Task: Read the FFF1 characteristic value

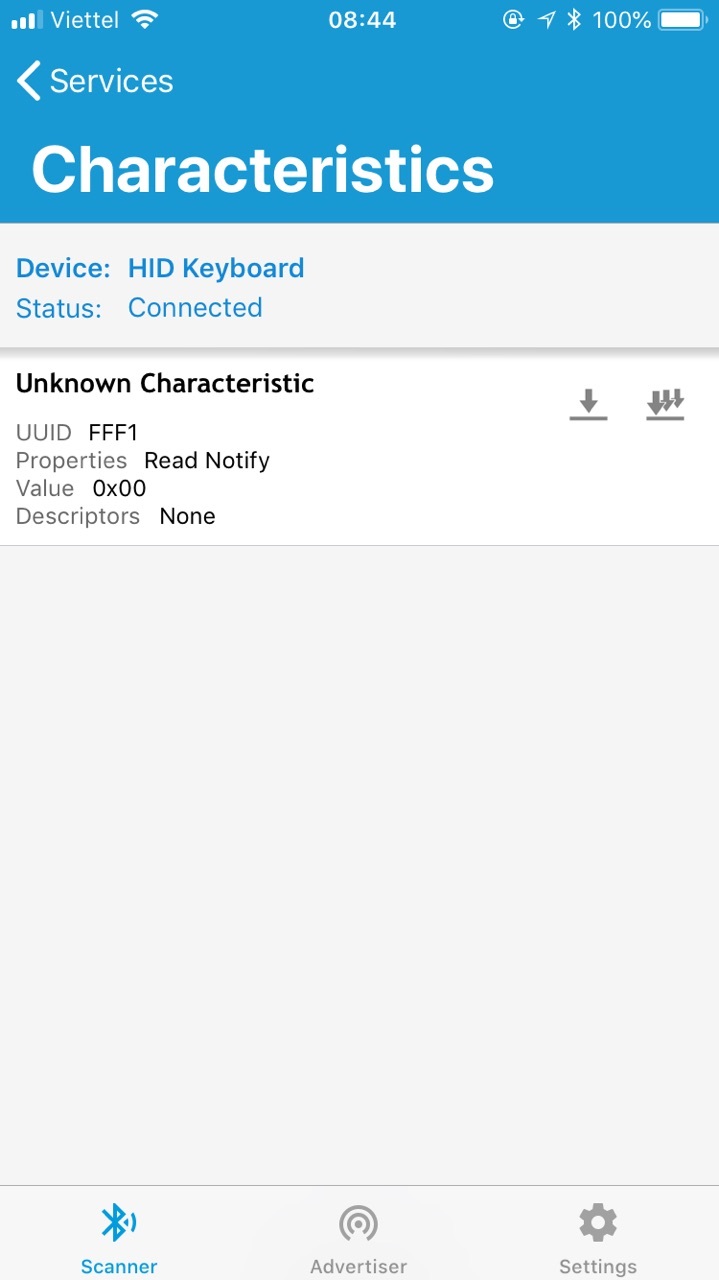Action: pyautogui.click(x=588, y=405)
